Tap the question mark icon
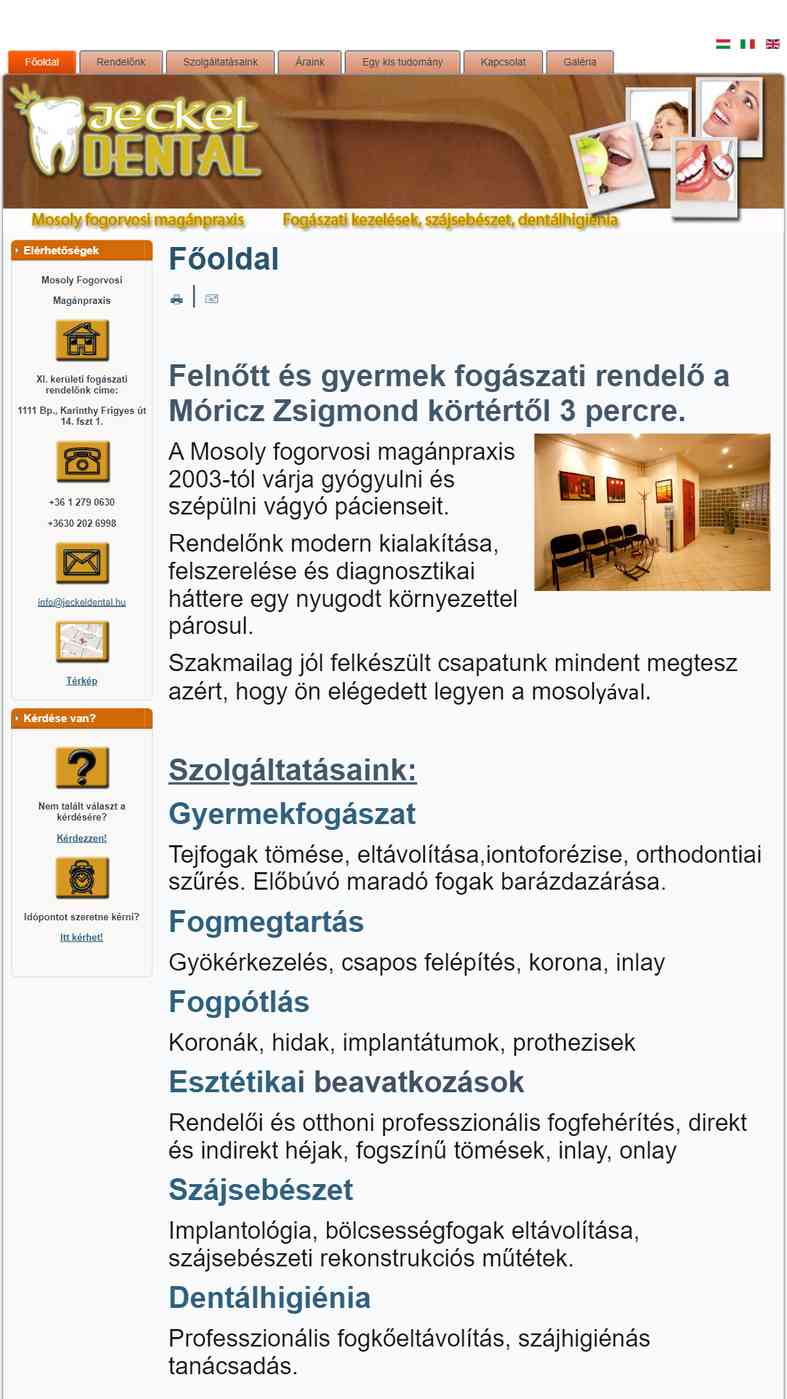 pyautogui.click(x=82, y=768)
